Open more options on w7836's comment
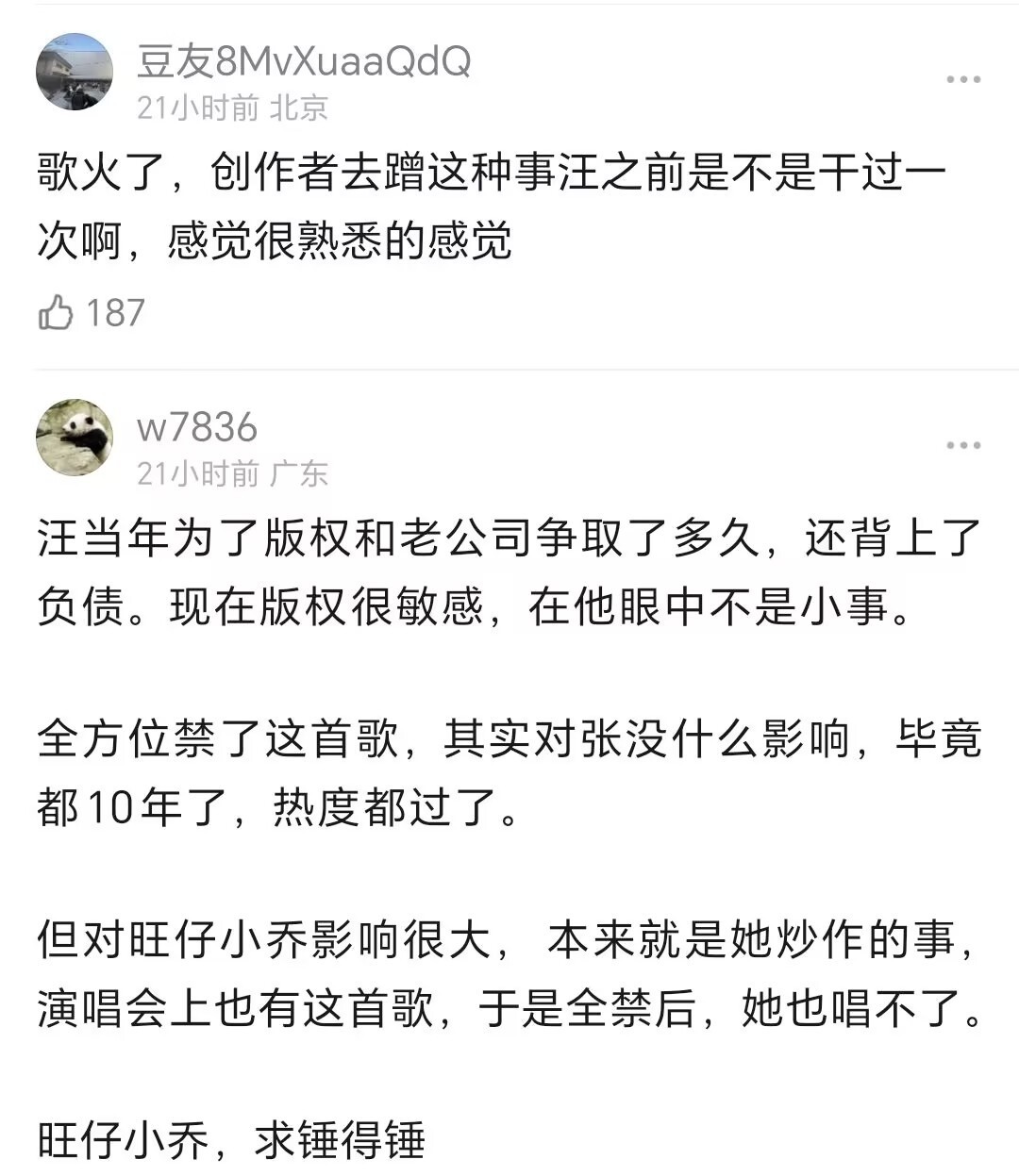 tap(962, 445)
